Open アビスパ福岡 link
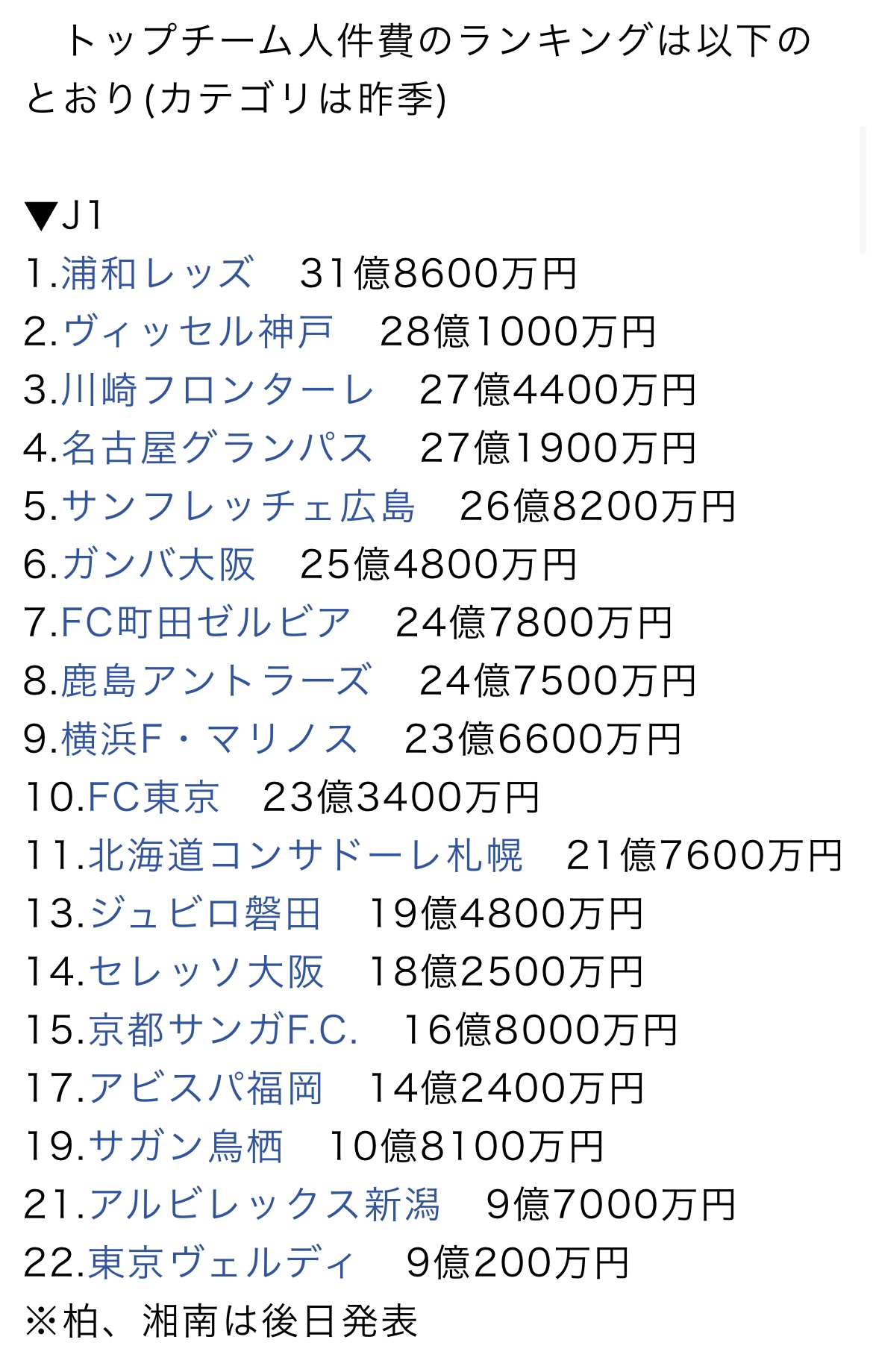This screenshot has width=873, height=1372. (205, 1088)
